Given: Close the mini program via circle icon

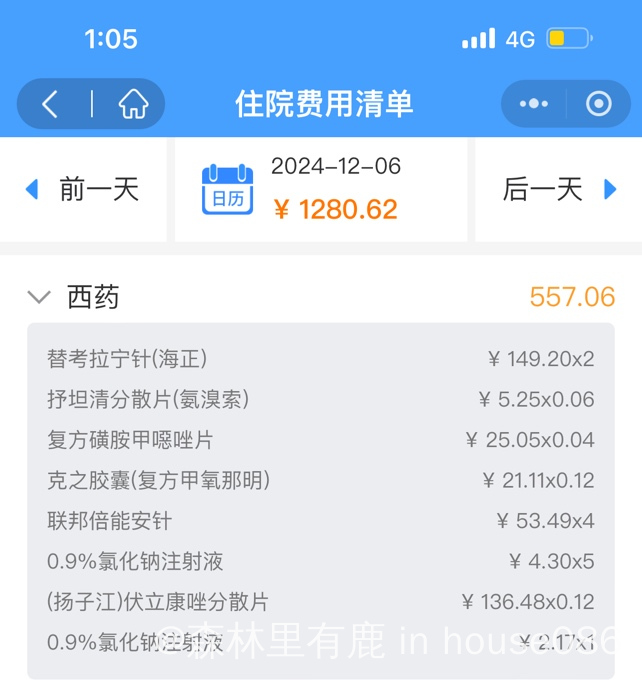Looking at the screenshot, I should pos(598,104).
